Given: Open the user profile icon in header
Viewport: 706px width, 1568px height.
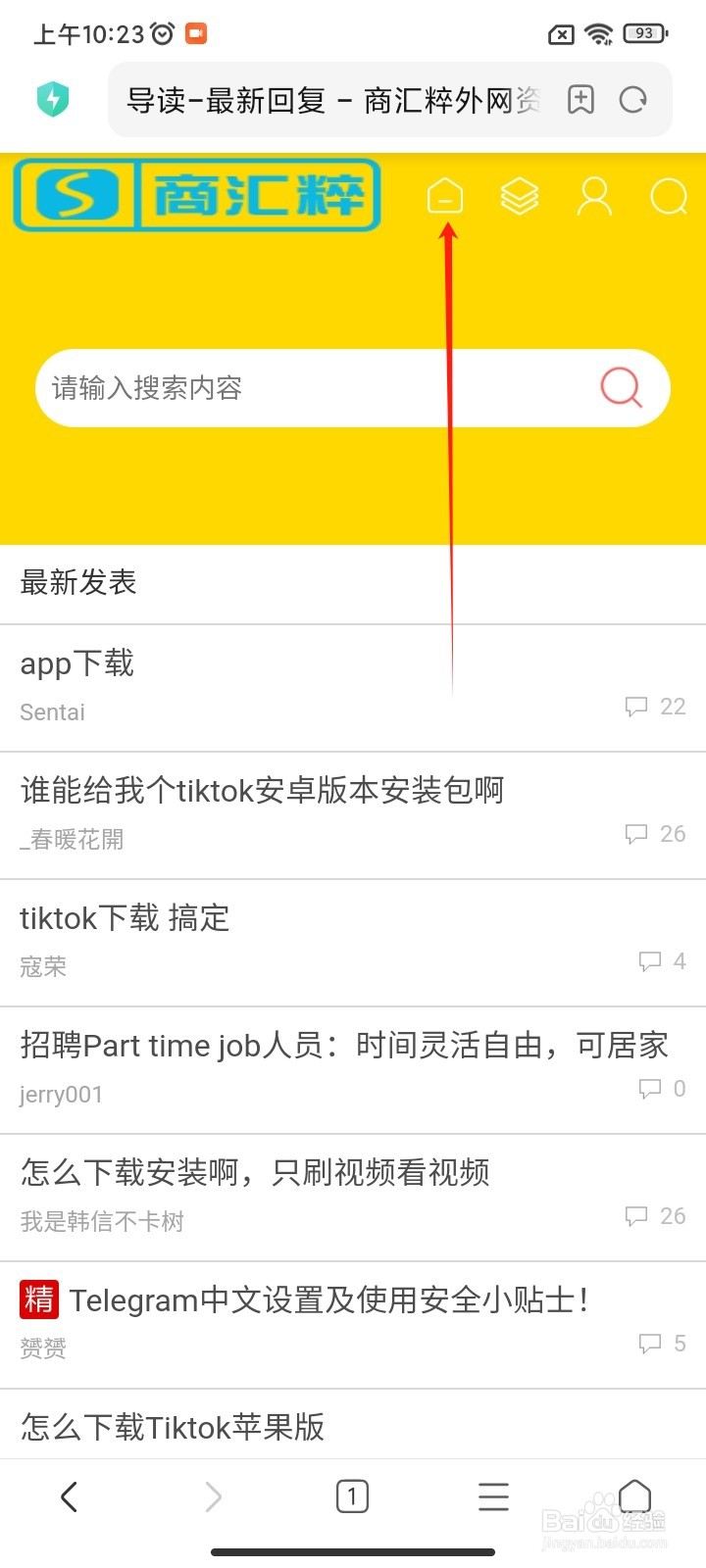Looking at the screenshot, I should tap(594, 195).
